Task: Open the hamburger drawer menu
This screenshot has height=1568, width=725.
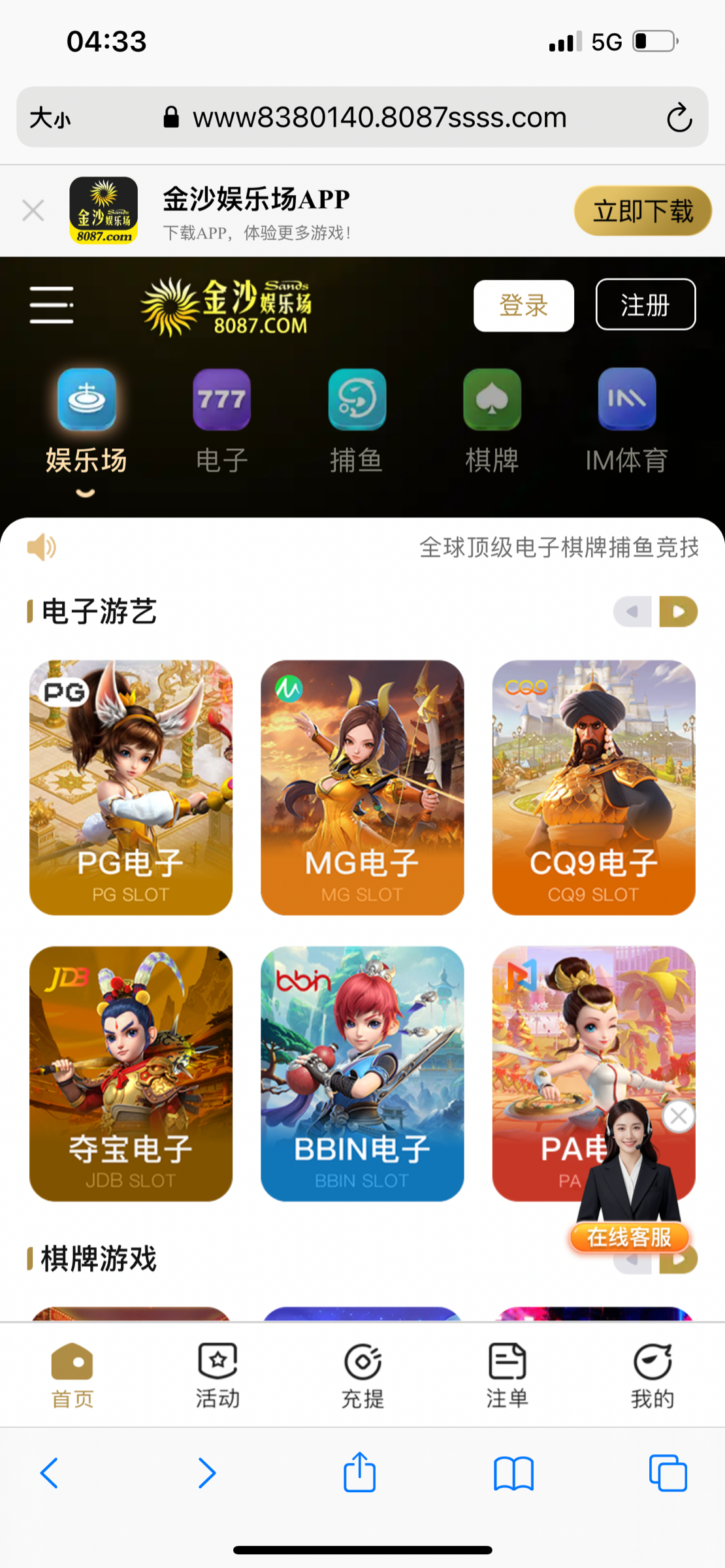Action: 51,304
